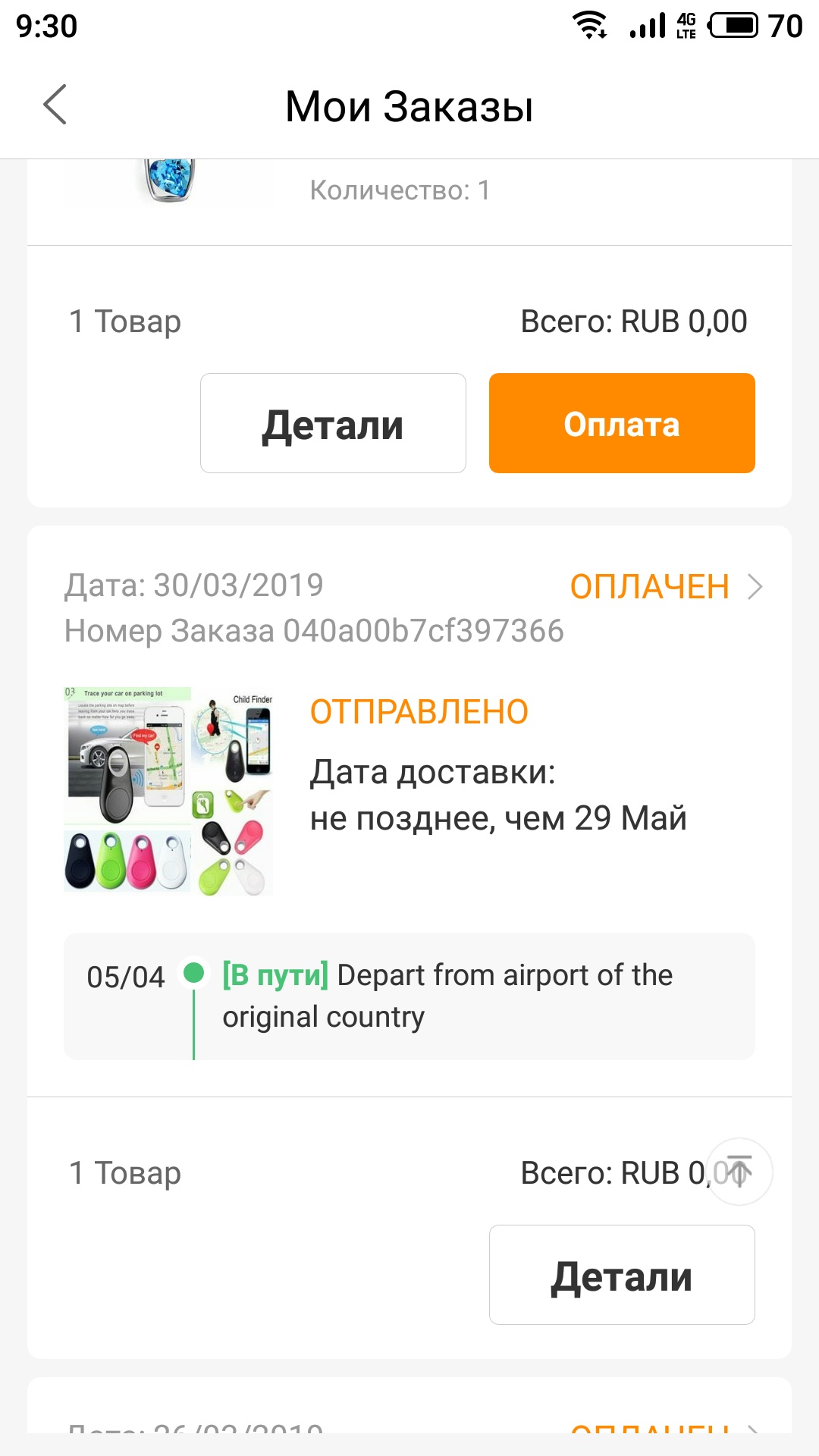Open the Child Finder tracker product image

coord(168,791)
